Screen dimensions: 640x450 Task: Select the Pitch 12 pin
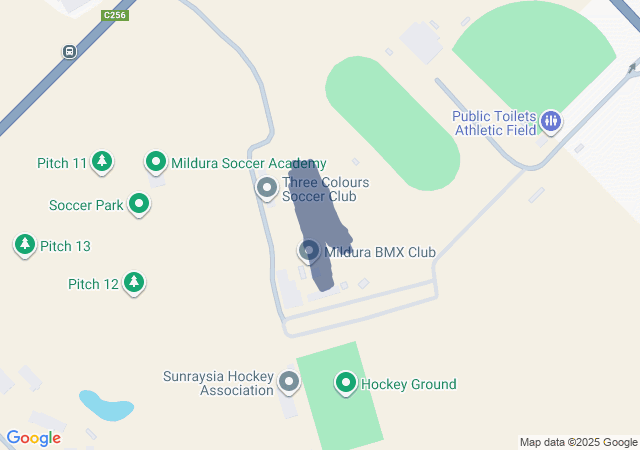[x=134, y=284]
